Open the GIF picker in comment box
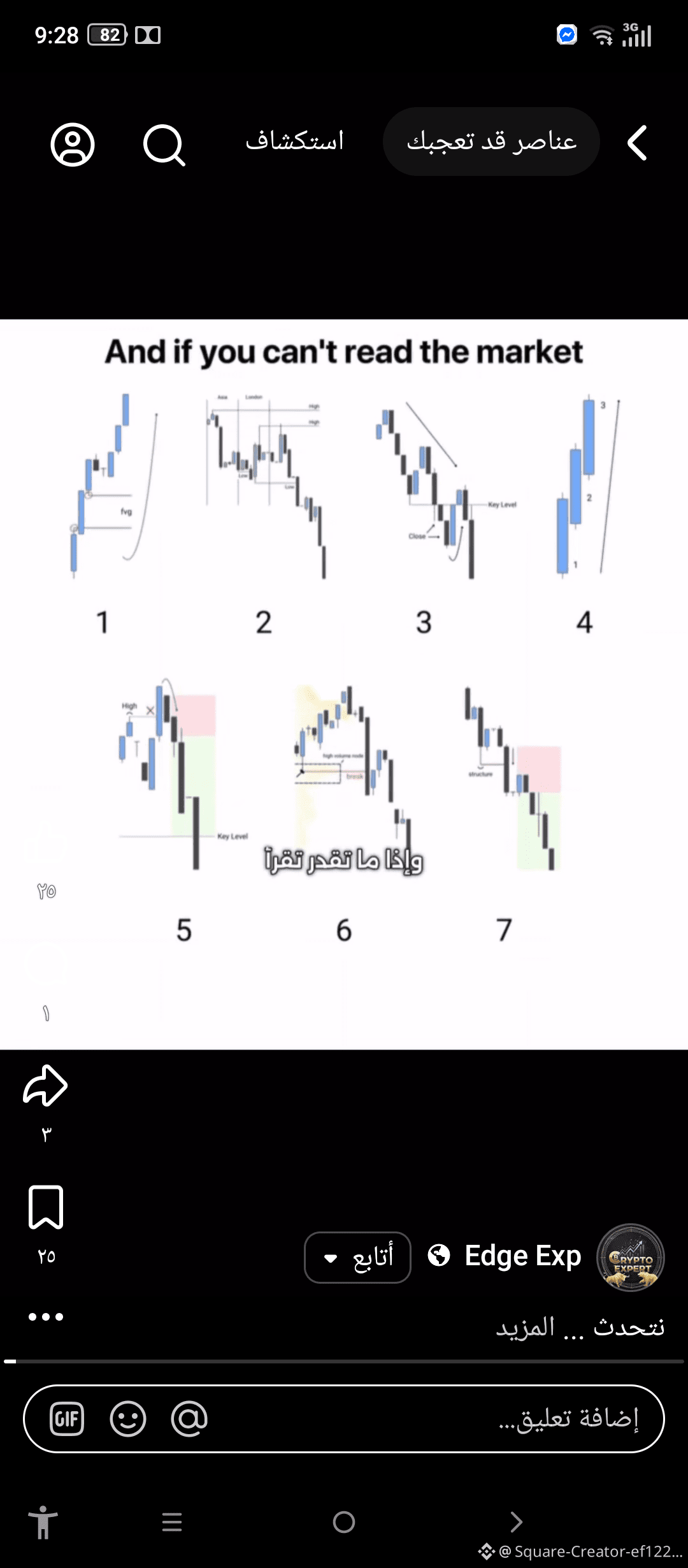 [67, 1419]
